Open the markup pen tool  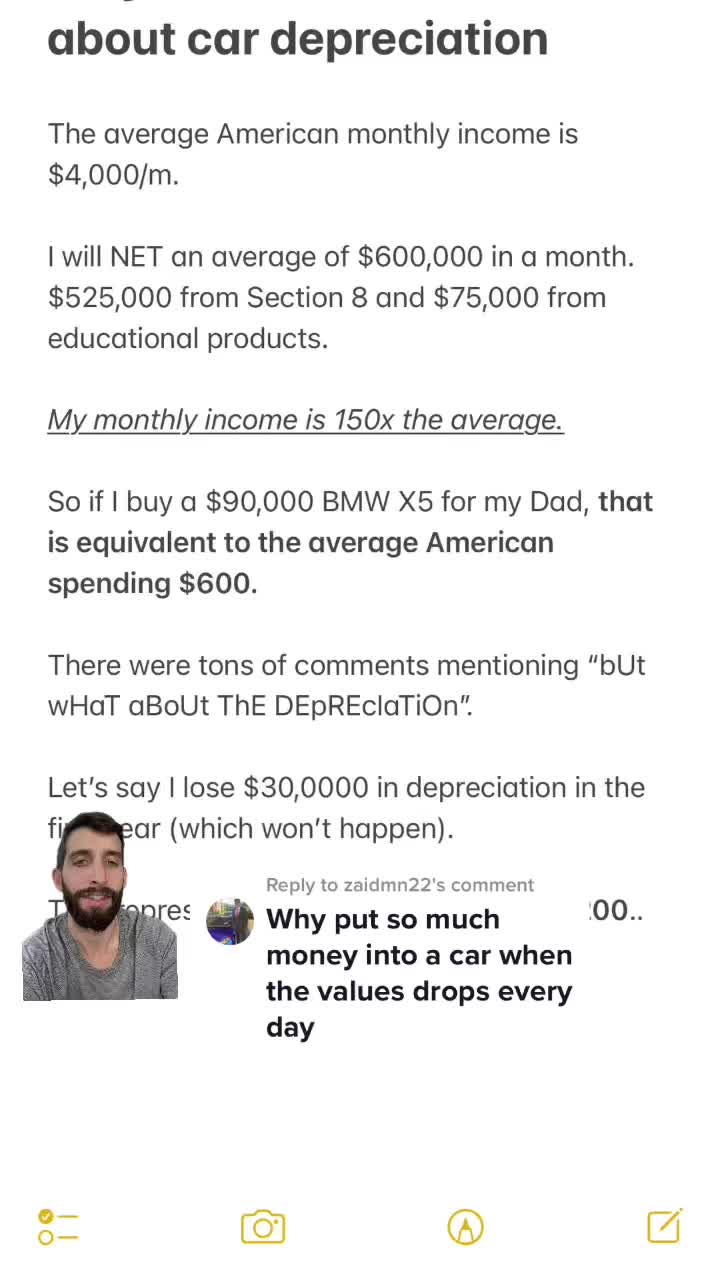coord(465,1226)
